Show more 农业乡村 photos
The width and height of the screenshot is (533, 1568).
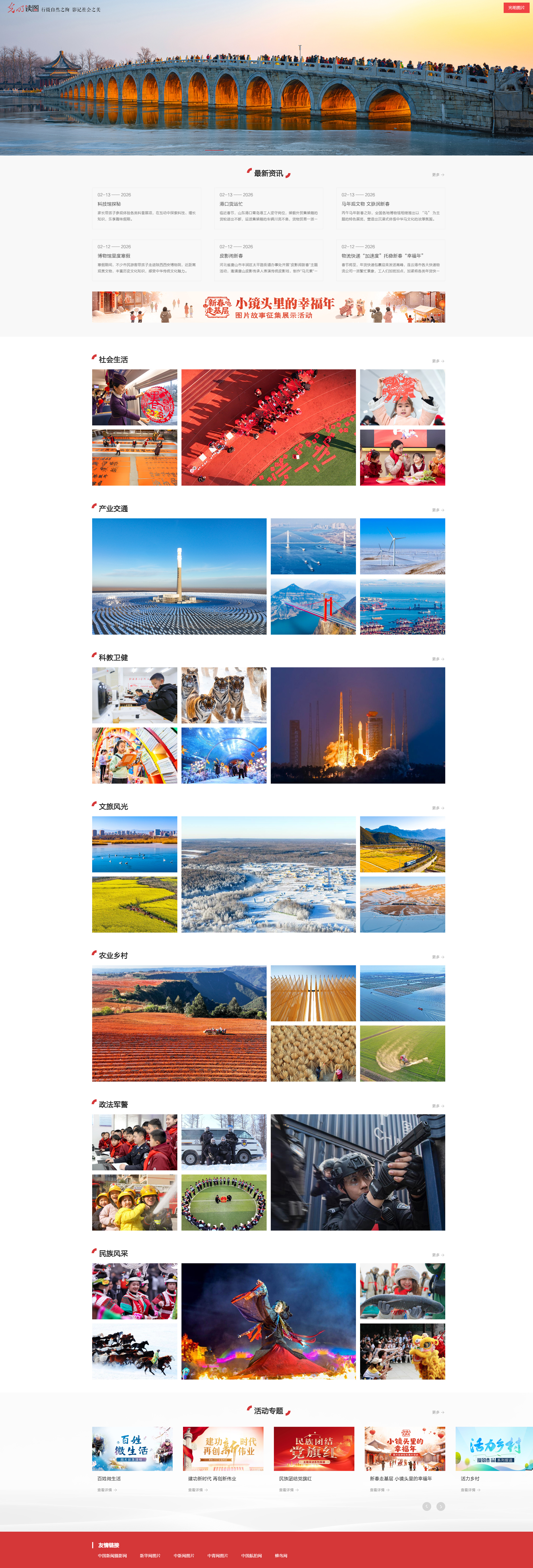coord(438,957)
